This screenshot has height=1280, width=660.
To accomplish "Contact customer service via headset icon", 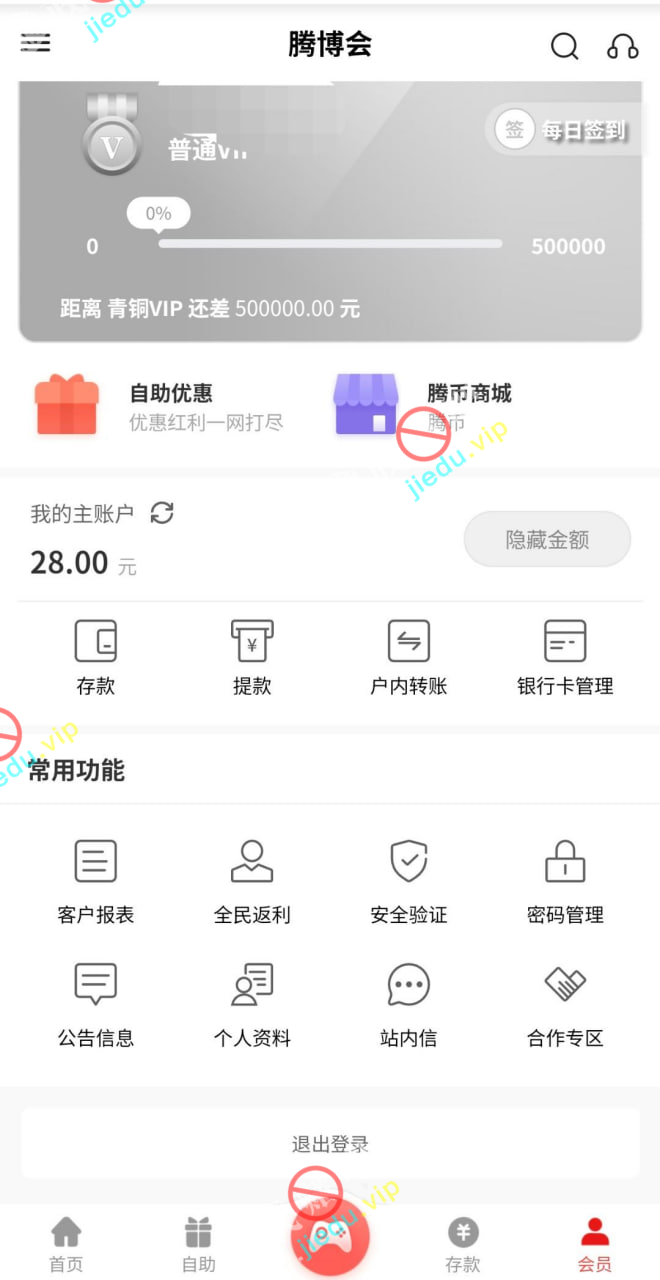I will click(x=622, y=46).
